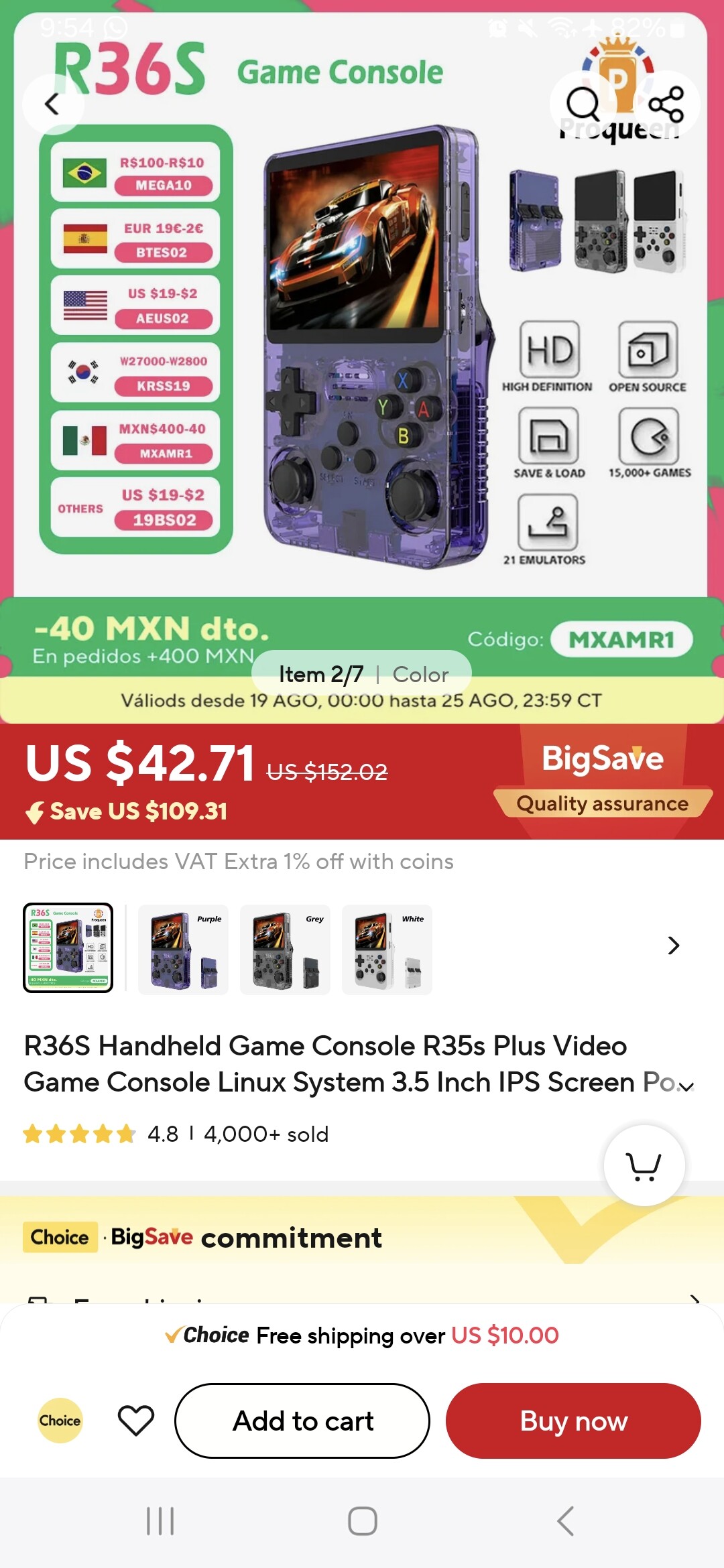Share this R36S product listing
Screen dimensions: 724x1568
(666, 105)
